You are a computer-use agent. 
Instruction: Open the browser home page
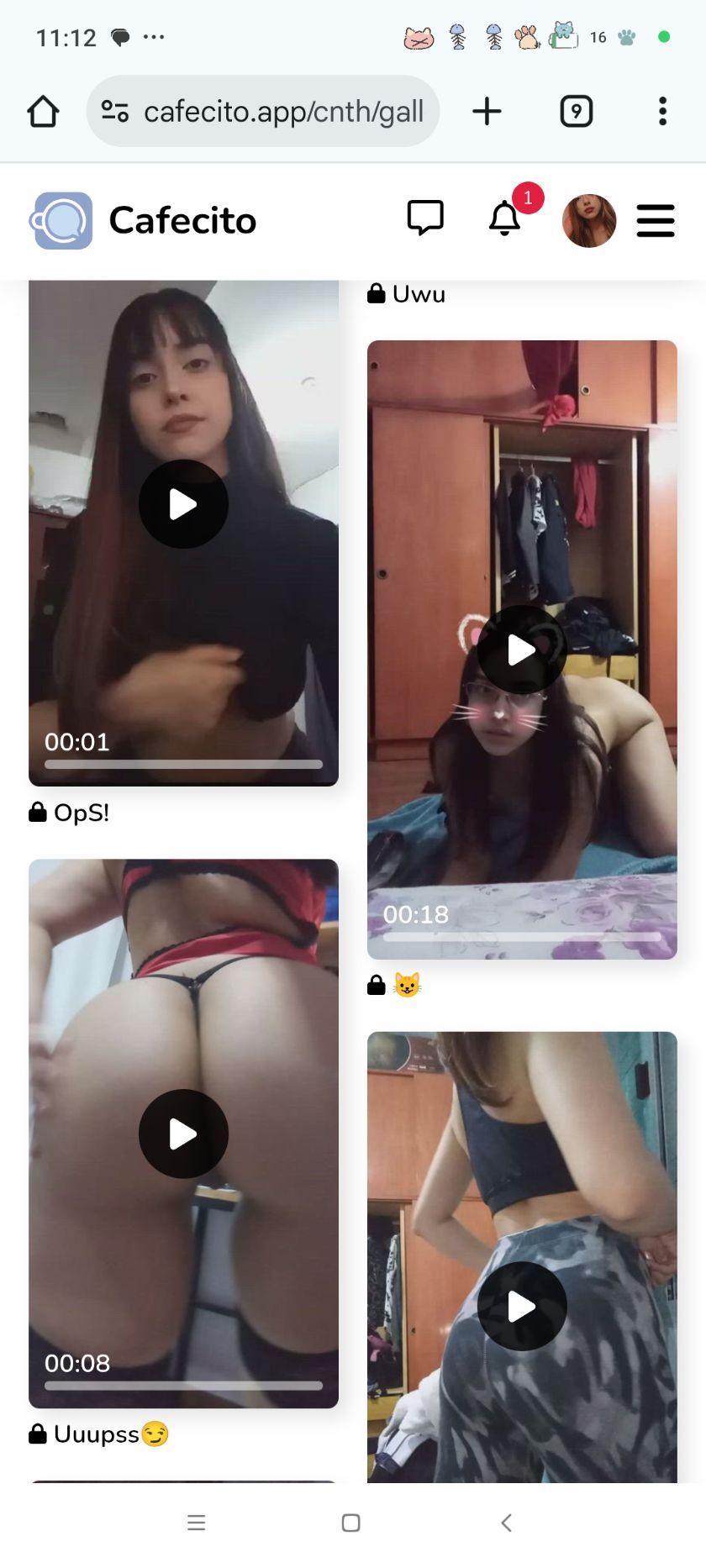point(43,112)
